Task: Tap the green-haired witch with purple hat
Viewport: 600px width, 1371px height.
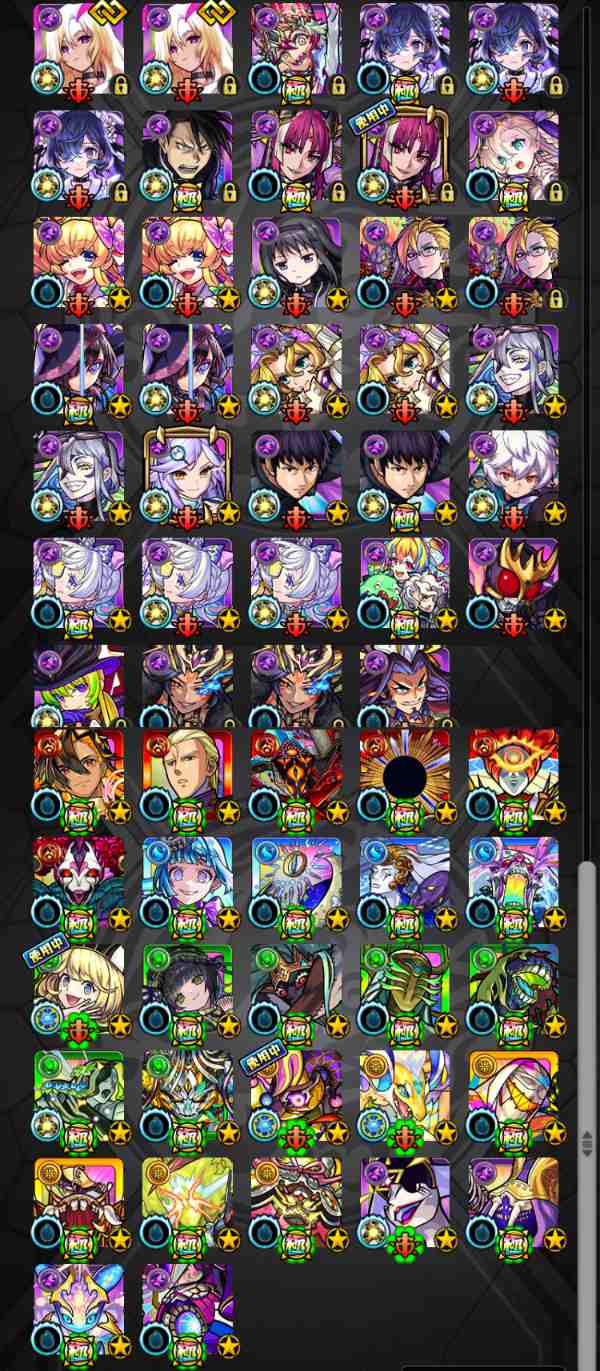Action: pyautogui.click(x=79, y=686)
